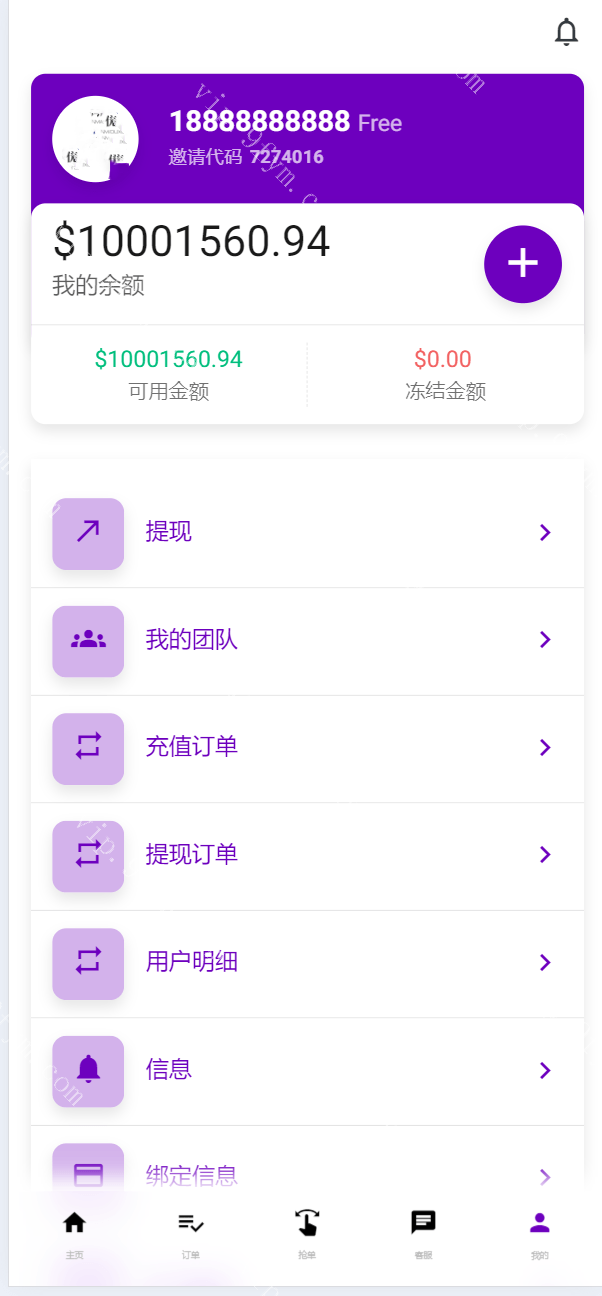Viewport: 602px width, 1296px height.
Task: Switch to the 主页 home tab
Action: 74,1232
